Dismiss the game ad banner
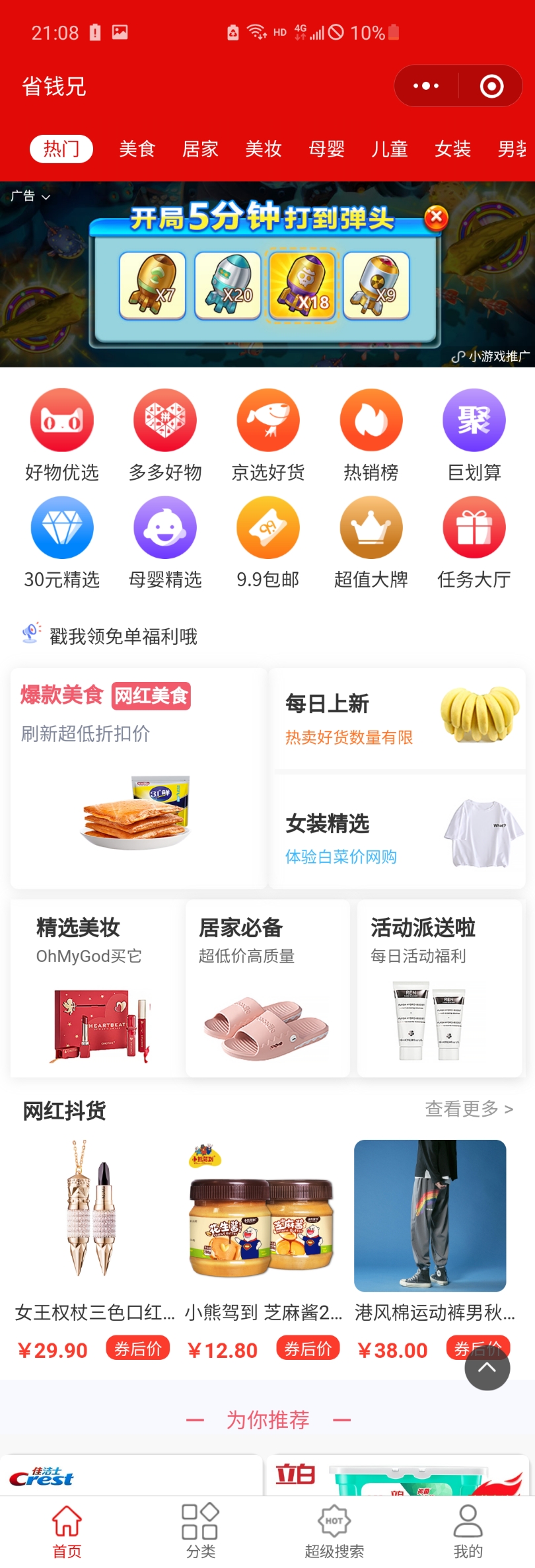This screenshot has height=1568, width=535. [436, 217]
